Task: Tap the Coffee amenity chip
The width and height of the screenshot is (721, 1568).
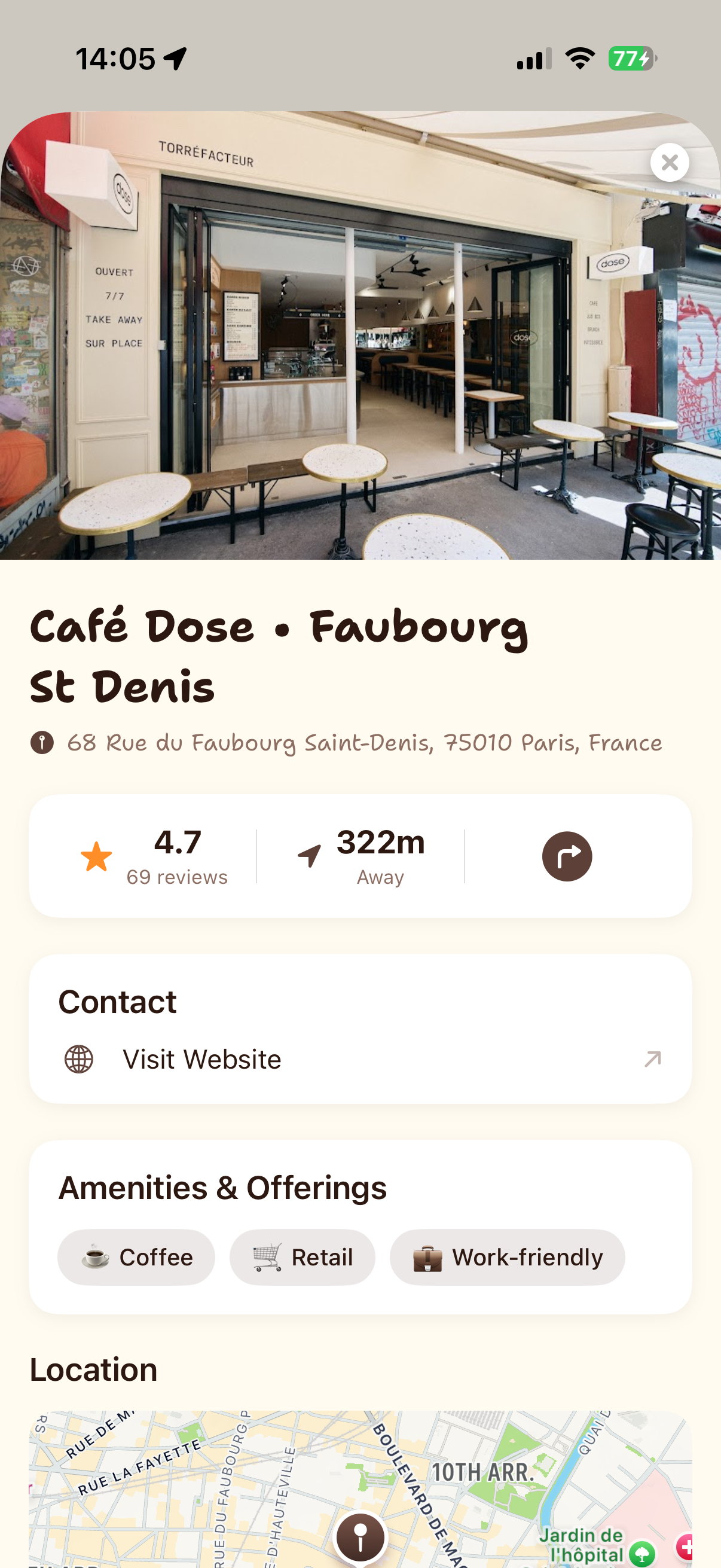Action: [x=136, y=1257]
